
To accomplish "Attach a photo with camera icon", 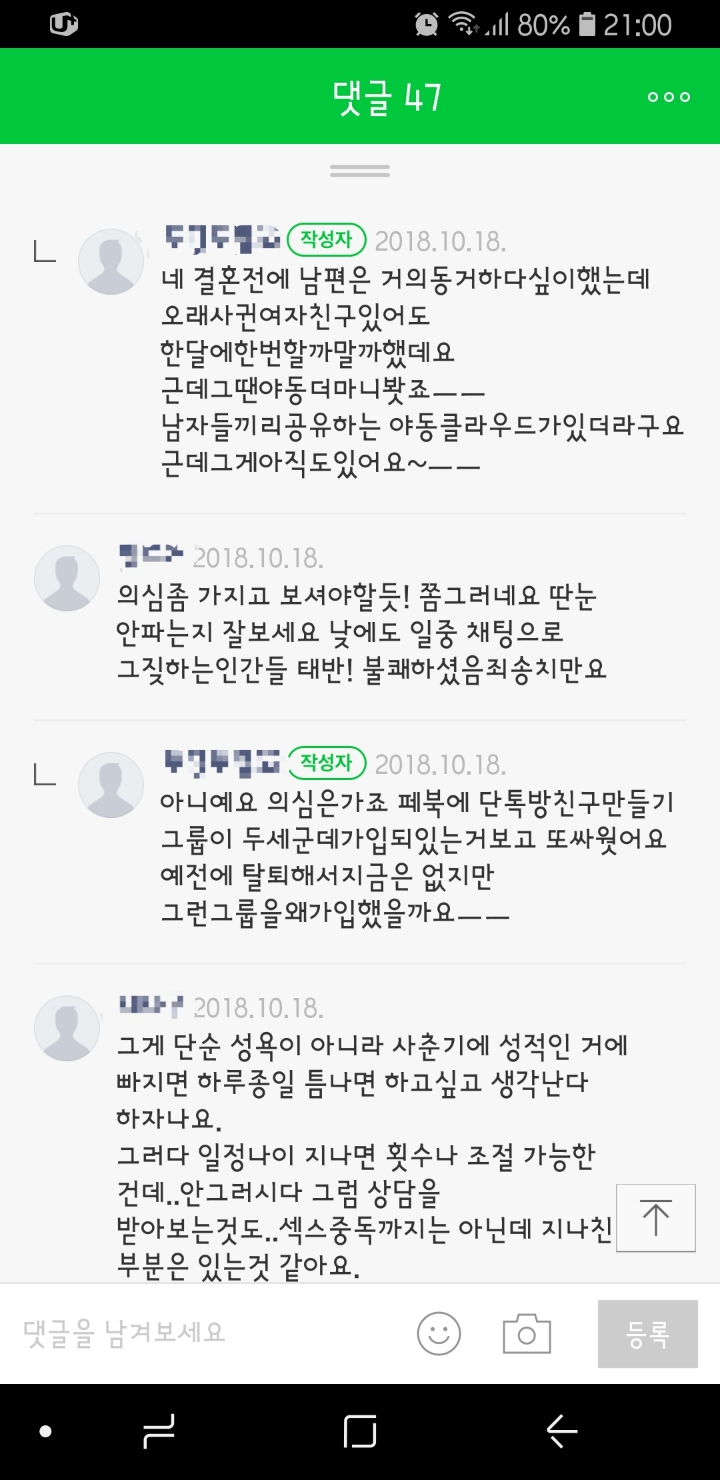I will coord(526,1333).
